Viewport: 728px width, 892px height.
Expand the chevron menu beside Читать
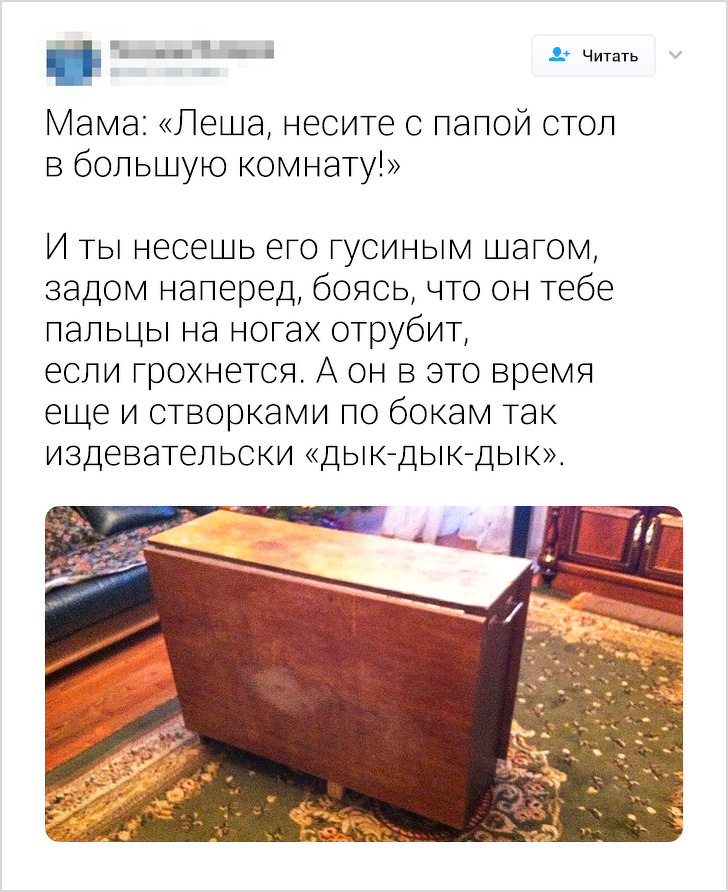click(674, 55)
